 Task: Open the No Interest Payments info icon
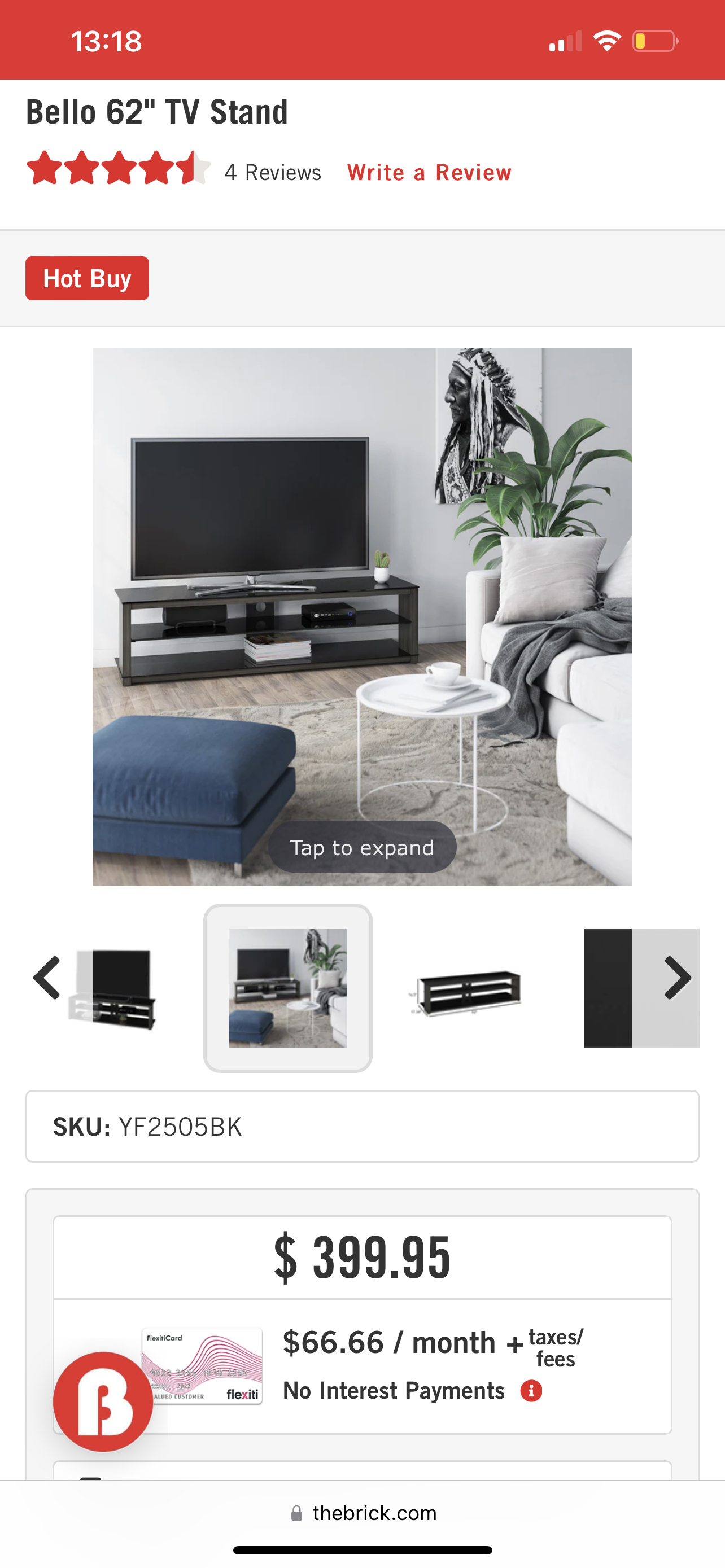coord(531,1390)
